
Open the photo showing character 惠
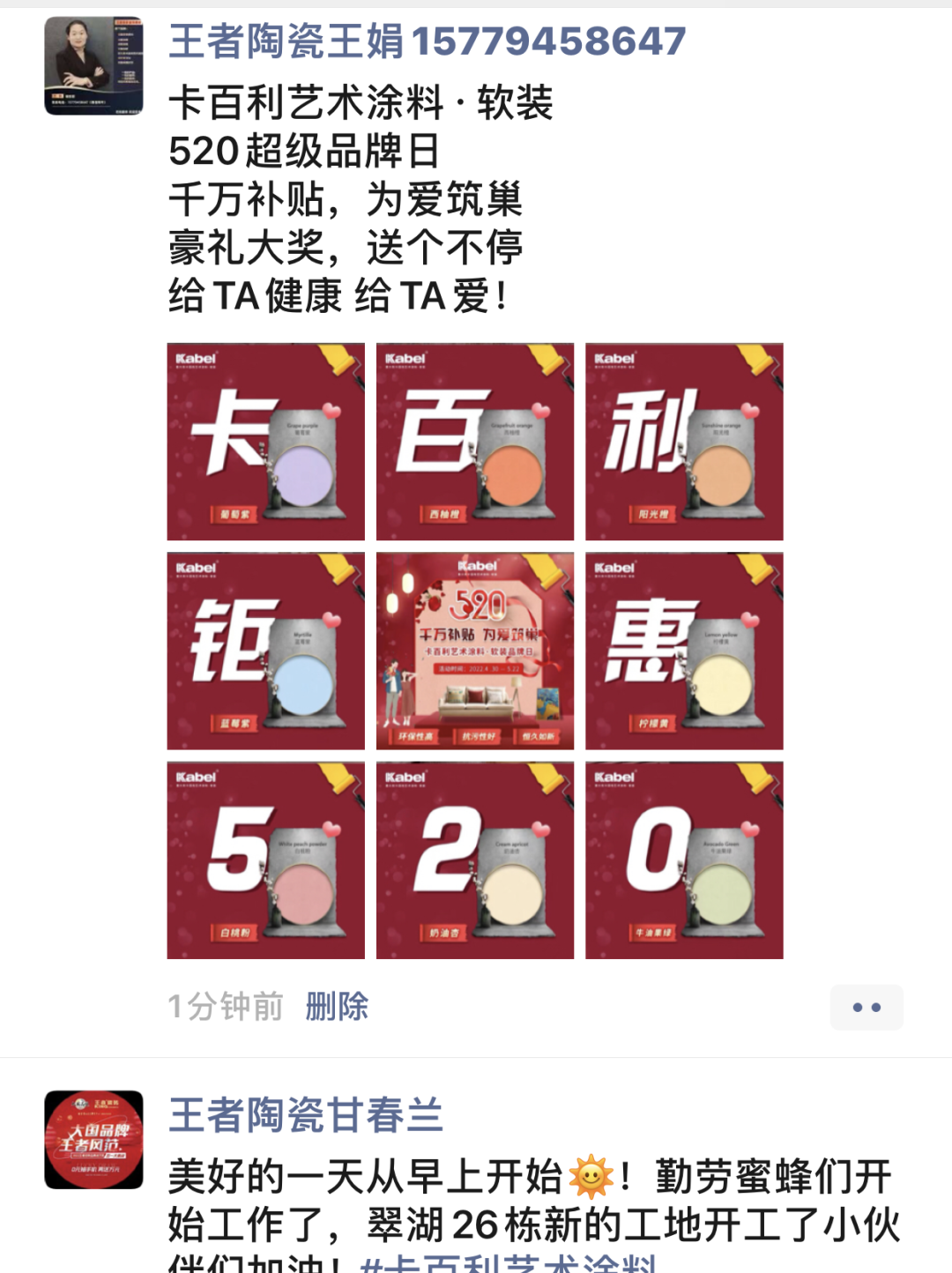[684, 651]
